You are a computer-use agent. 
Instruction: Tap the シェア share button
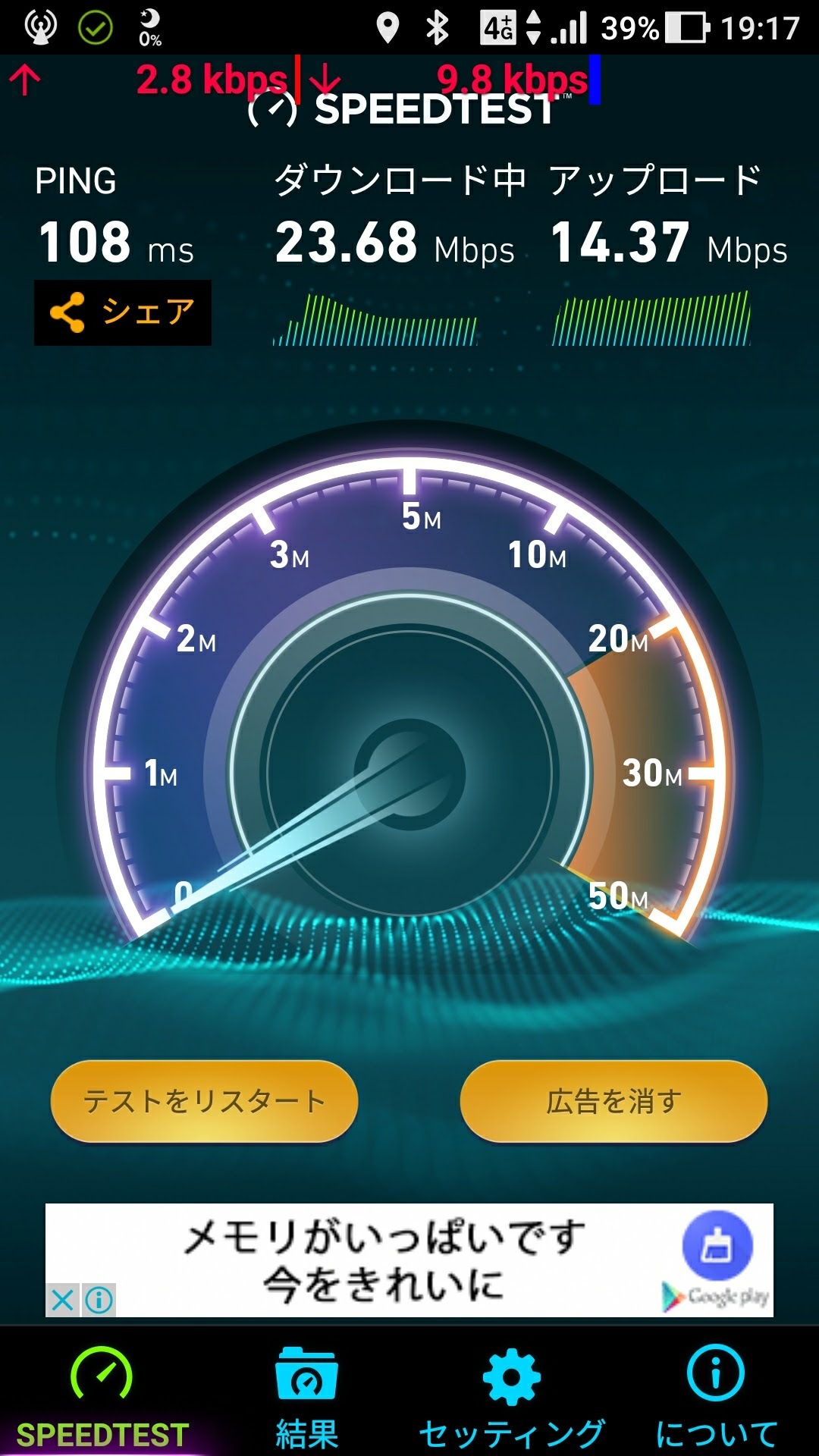(123, 313)
